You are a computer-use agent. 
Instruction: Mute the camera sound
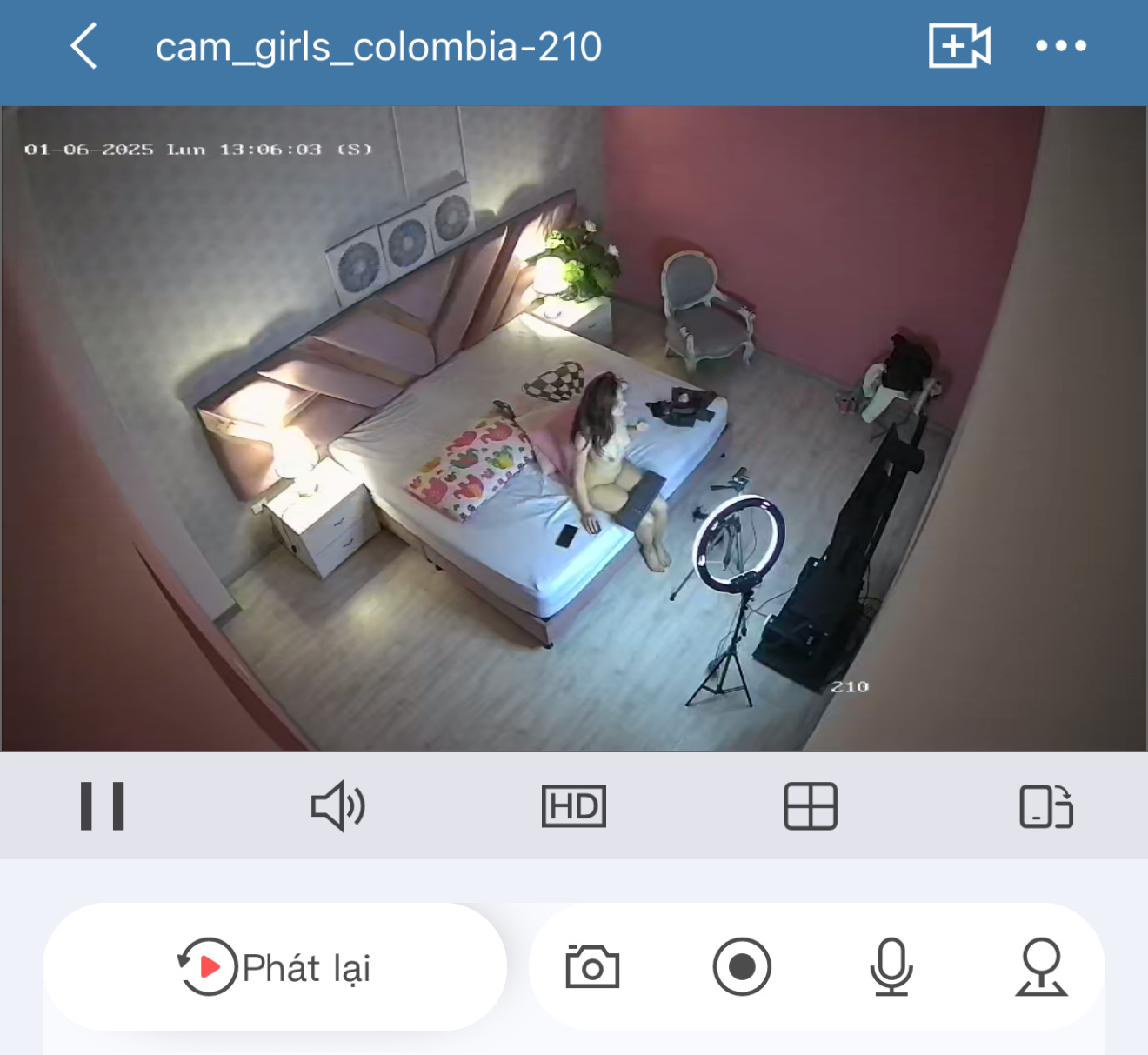click(338, 806)
